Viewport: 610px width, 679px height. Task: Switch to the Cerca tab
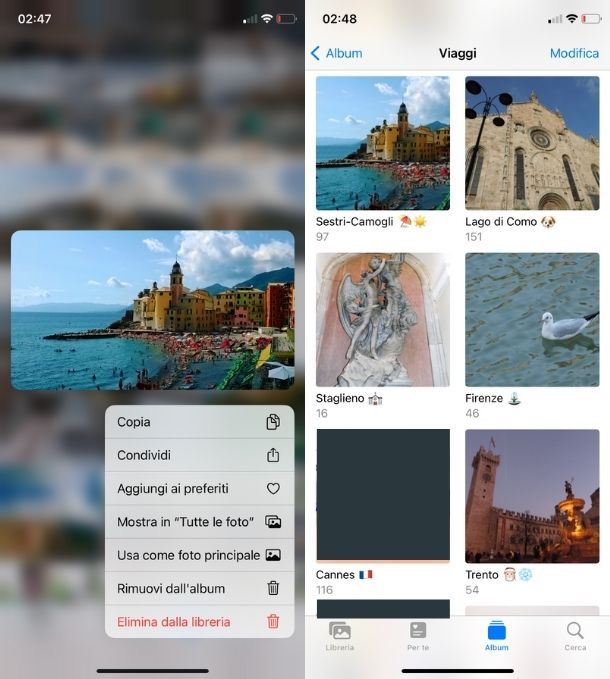pos(575,636)
